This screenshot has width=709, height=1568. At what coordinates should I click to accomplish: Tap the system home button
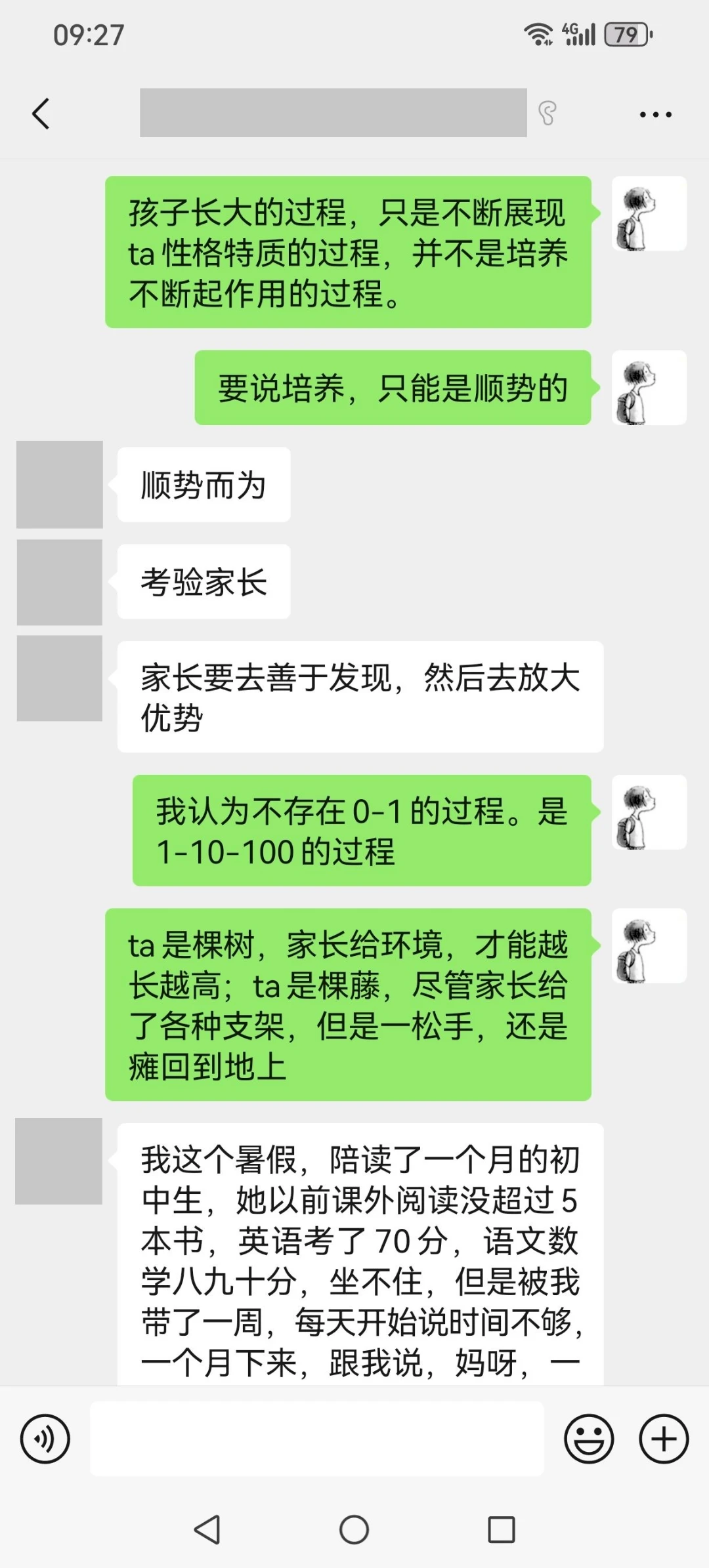coord(354,1530)
